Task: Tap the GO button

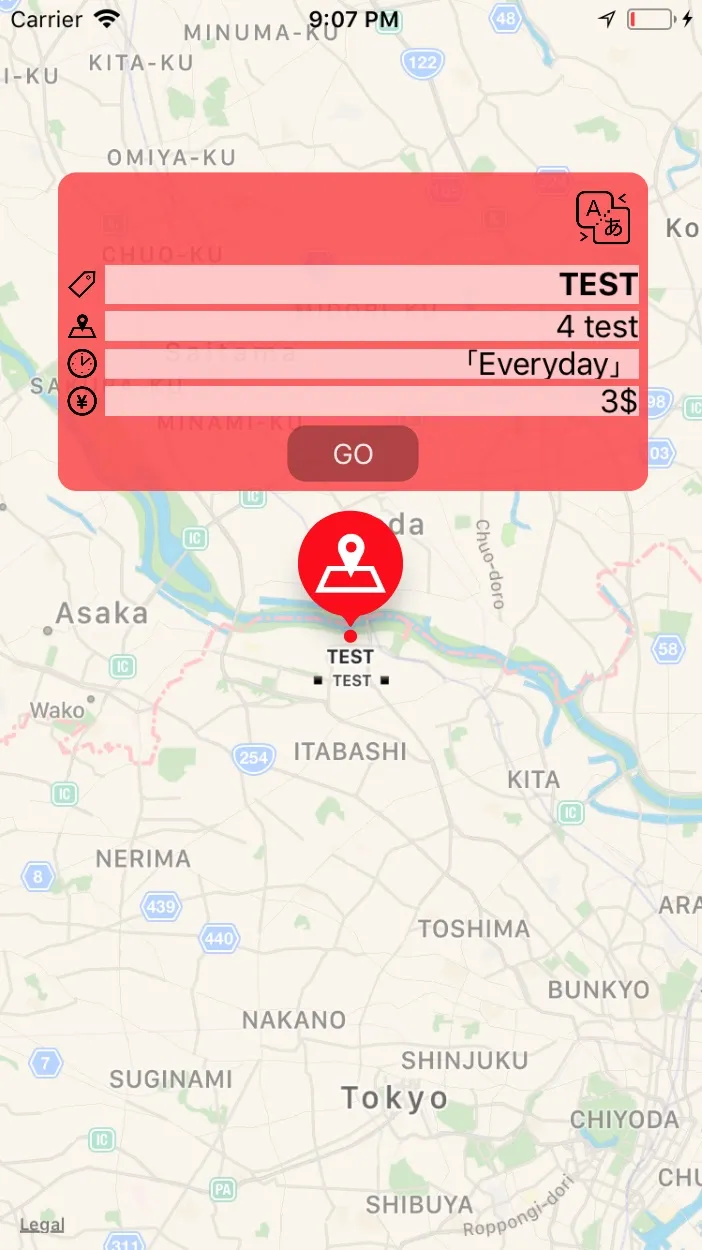Action: coord(352,454)
